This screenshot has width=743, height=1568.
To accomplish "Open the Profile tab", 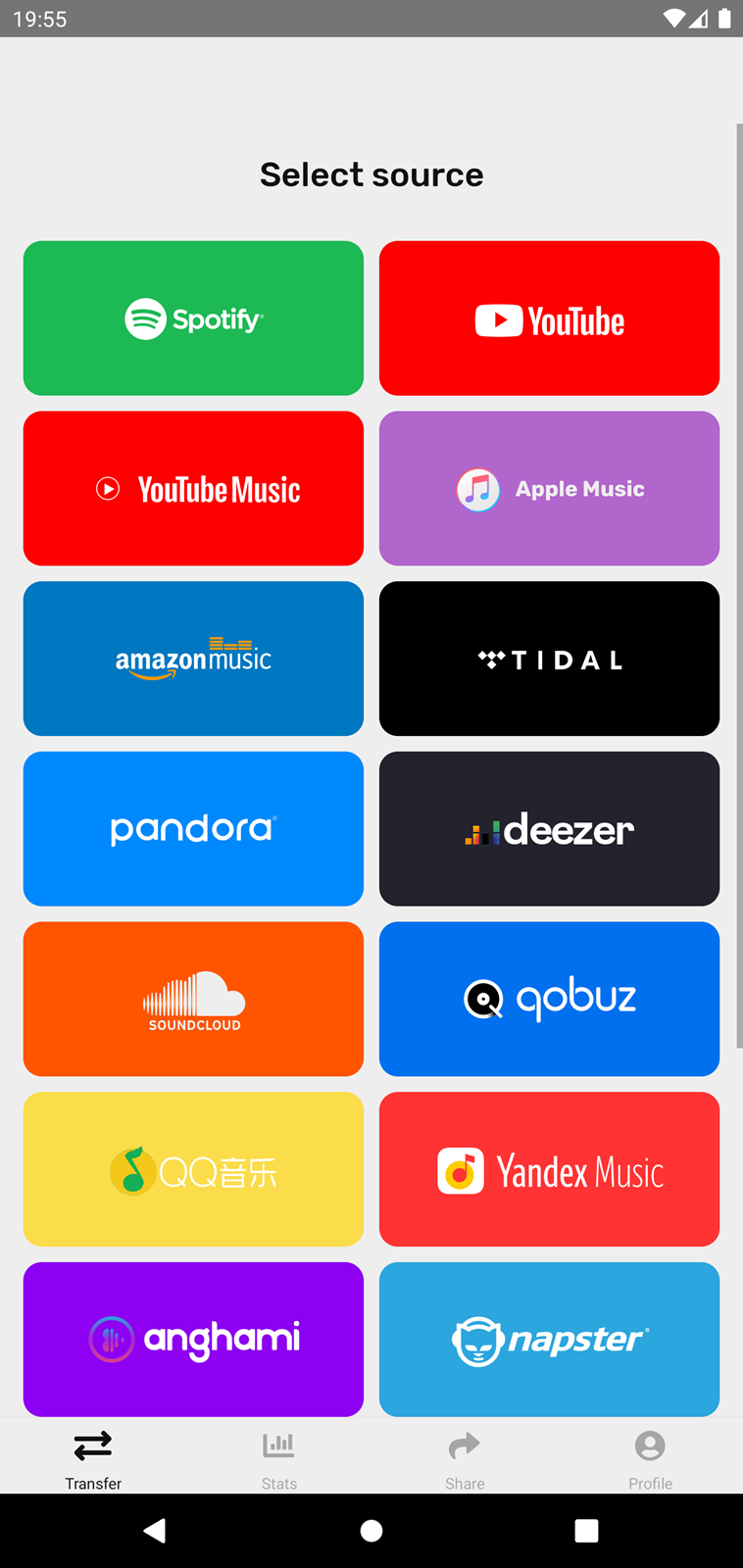I will click(x=650, y=1459).
